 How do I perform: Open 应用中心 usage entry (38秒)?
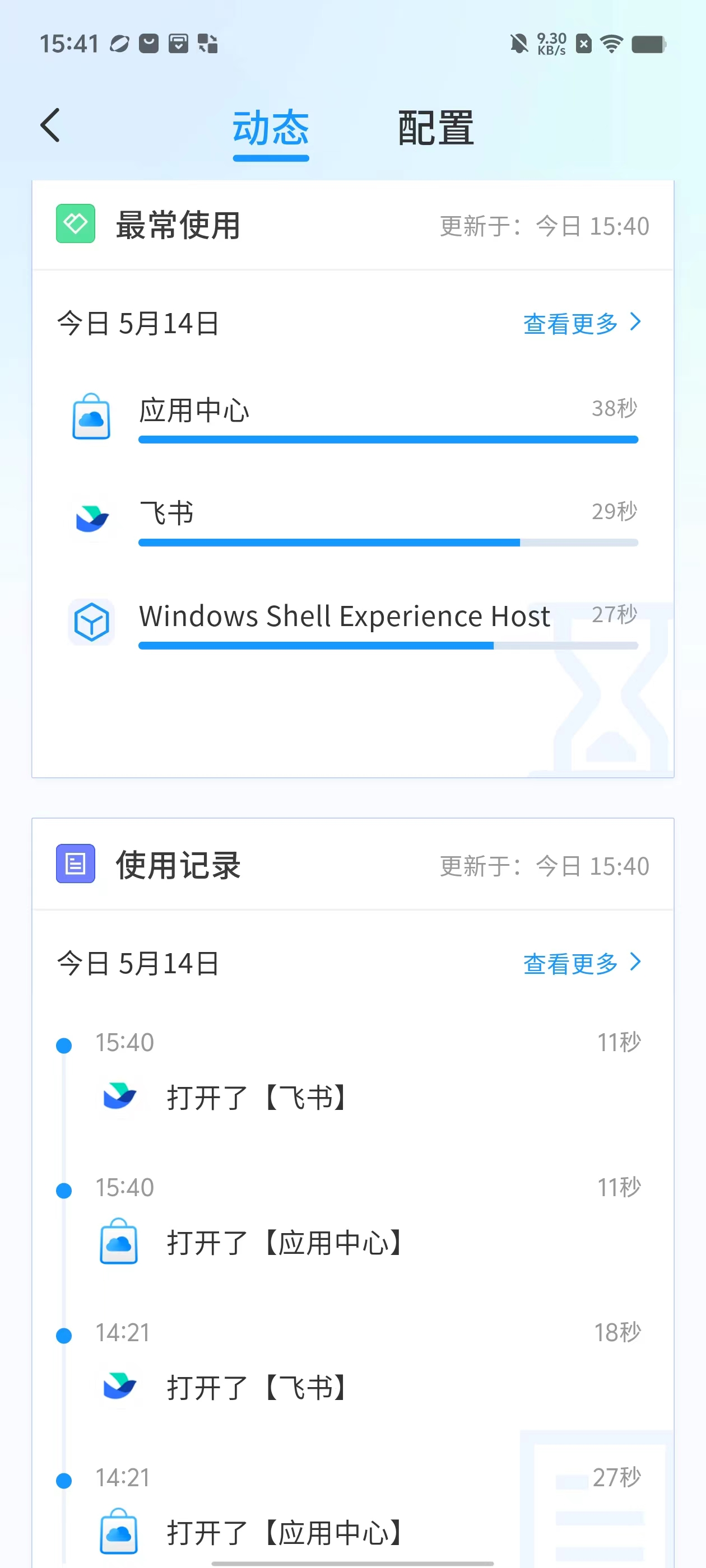354,417
